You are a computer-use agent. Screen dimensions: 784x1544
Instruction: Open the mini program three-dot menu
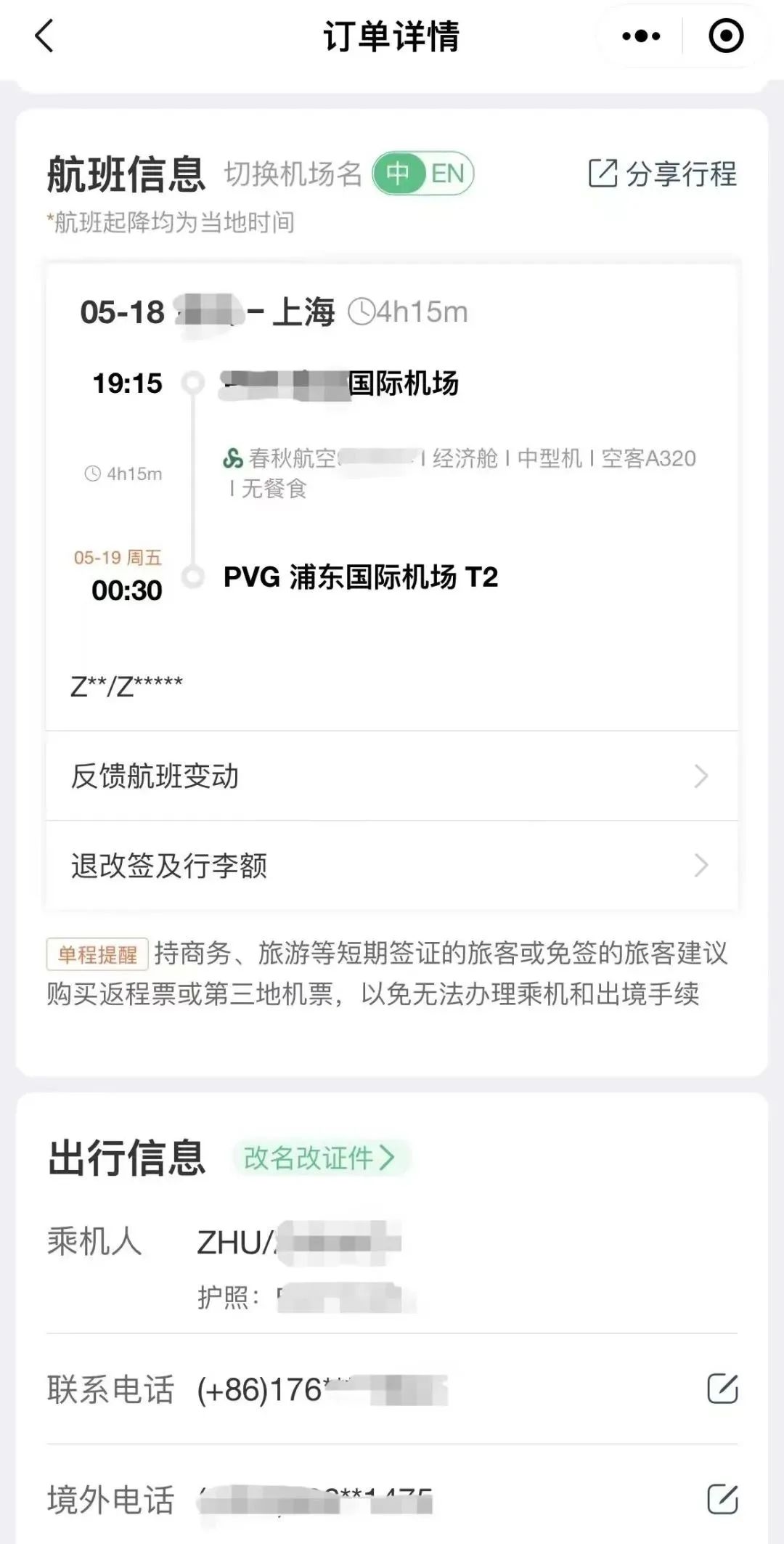pyautogui.click(x=641, y=36)
